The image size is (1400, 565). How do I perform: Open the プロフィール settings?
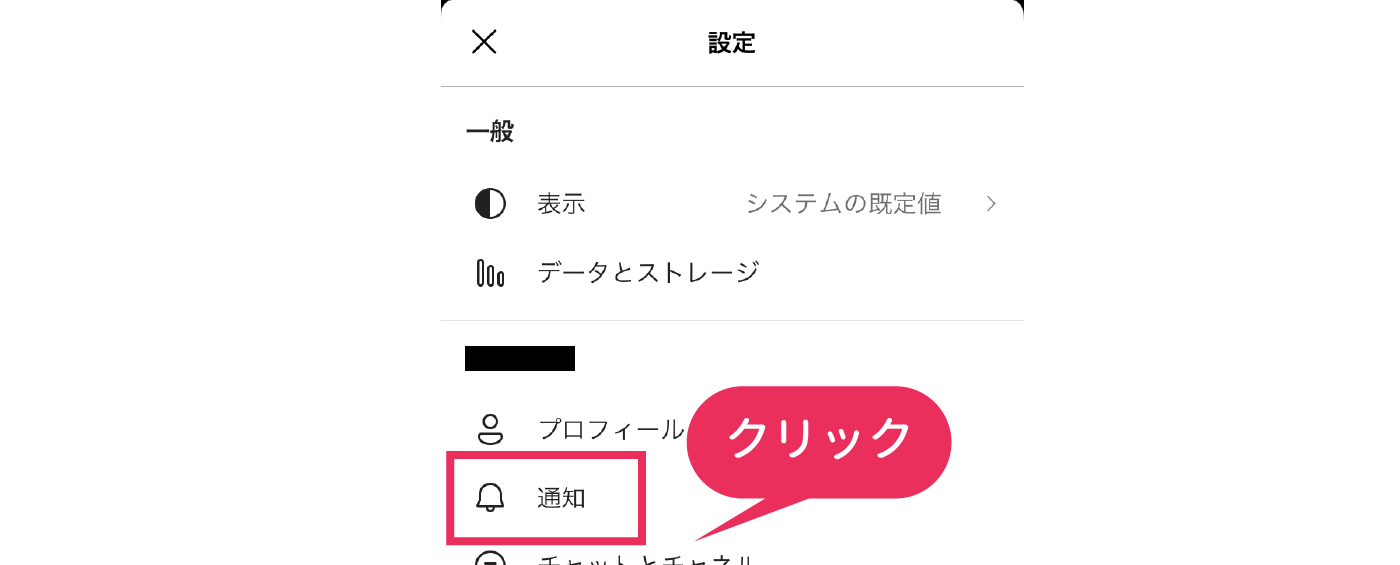tap(610, 429)
